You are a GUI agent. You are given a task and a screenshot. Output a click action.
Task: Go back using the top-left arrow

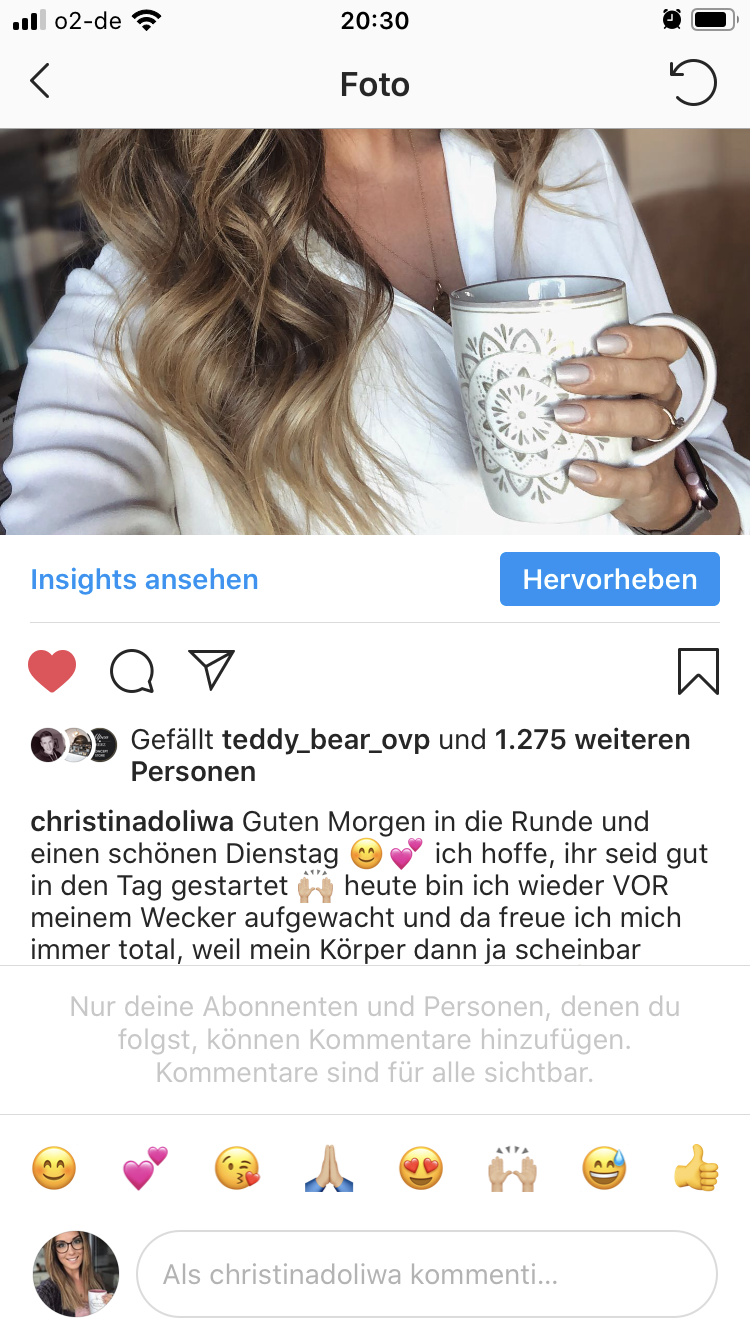click(x=40, y=82)
